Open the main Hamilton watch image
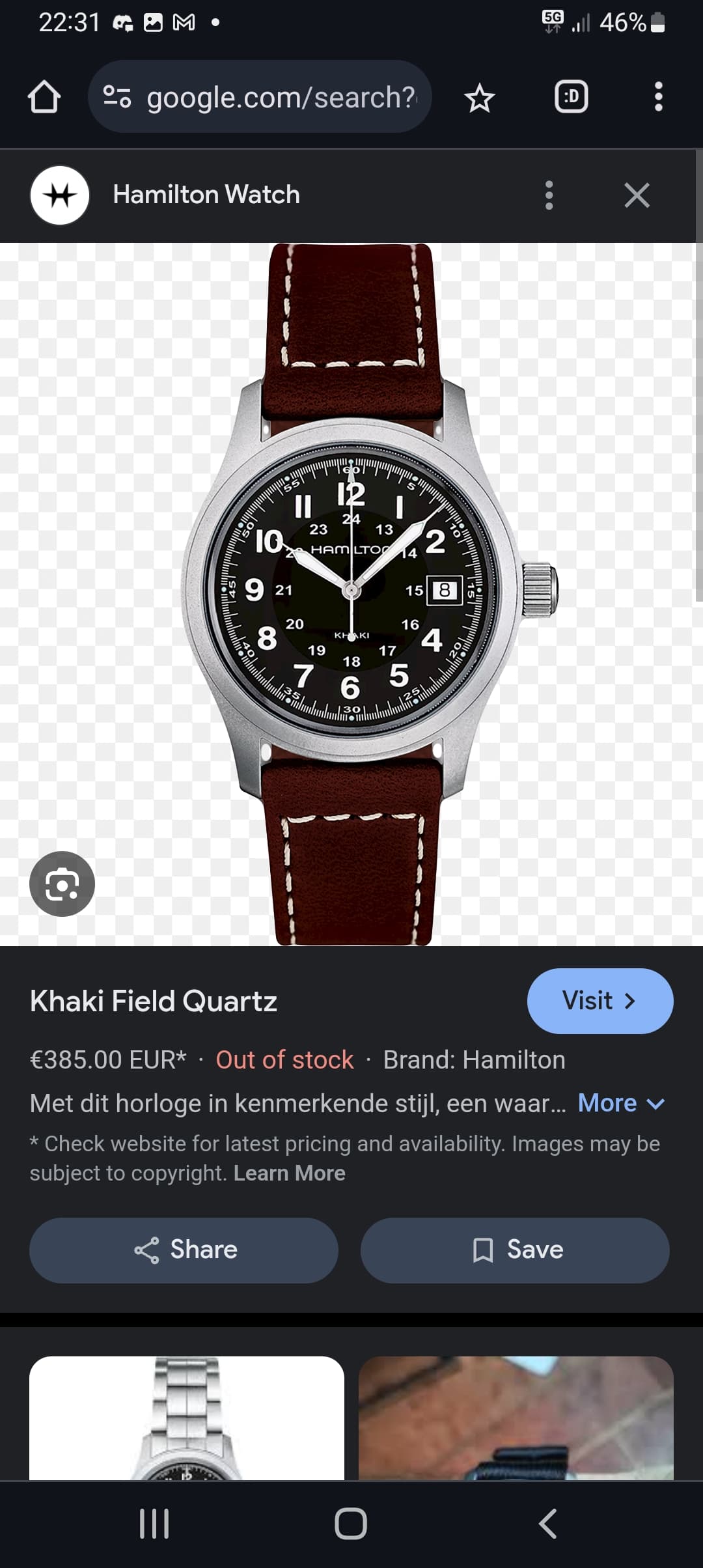703x1568 pixels. point(351,594)
